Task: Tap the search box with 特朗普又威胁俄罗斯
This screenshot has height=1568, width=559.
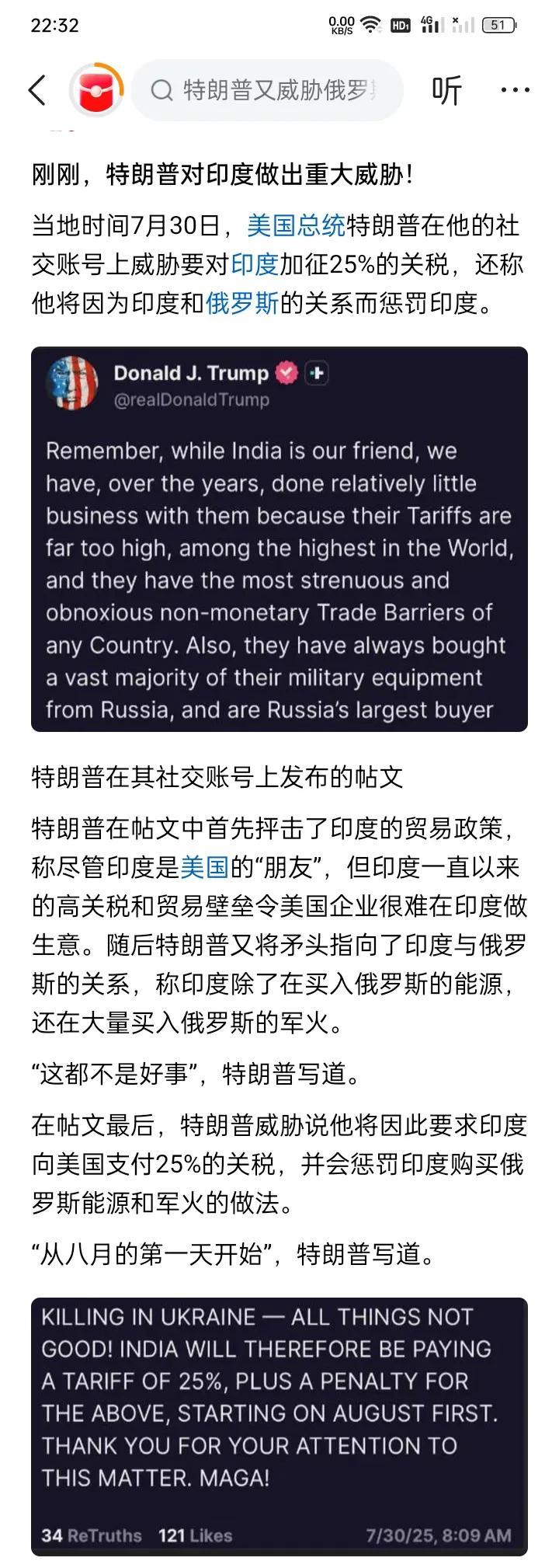Action: (268, 90)
